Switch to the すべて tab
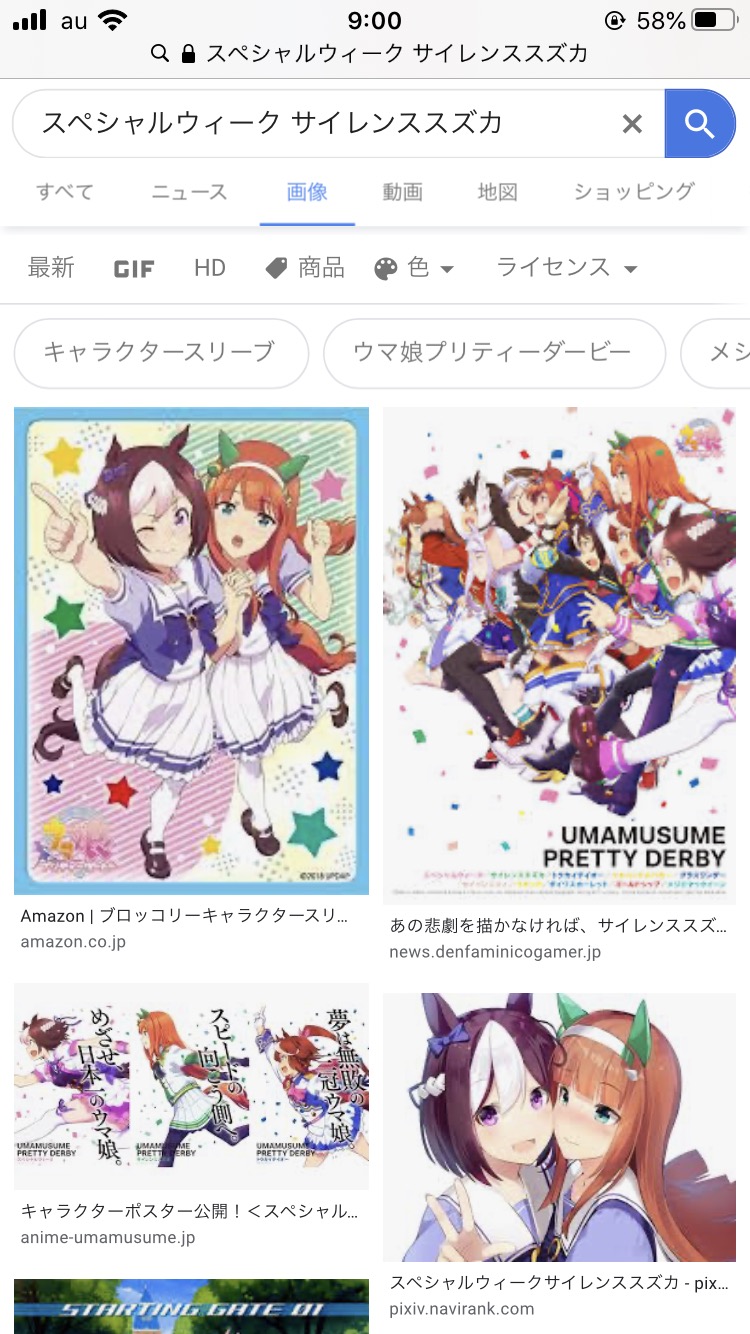The image size is (750, 1334). click(x=65, y=192)
